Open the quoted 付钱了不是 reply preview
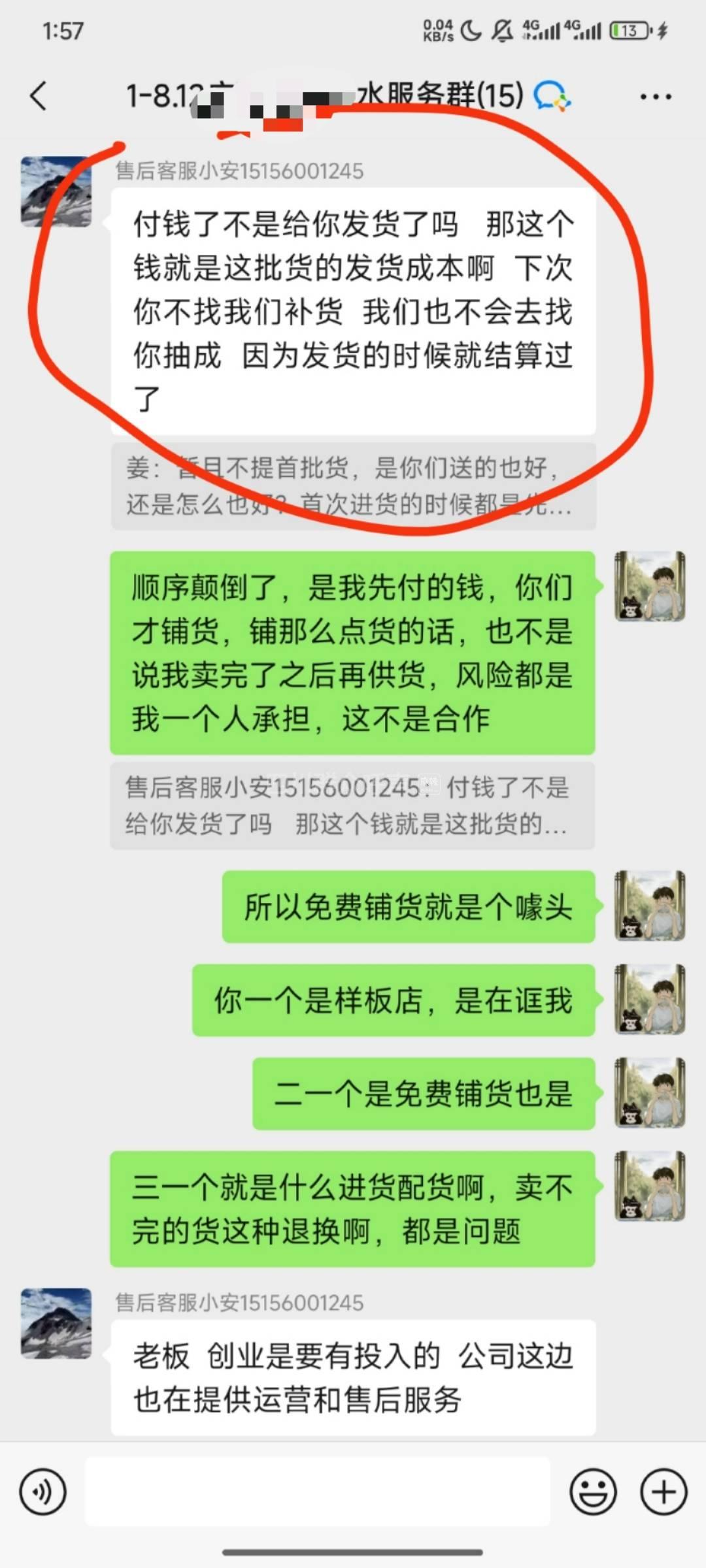Viewport: 706px width, 1568px height. tap(353, 805)
